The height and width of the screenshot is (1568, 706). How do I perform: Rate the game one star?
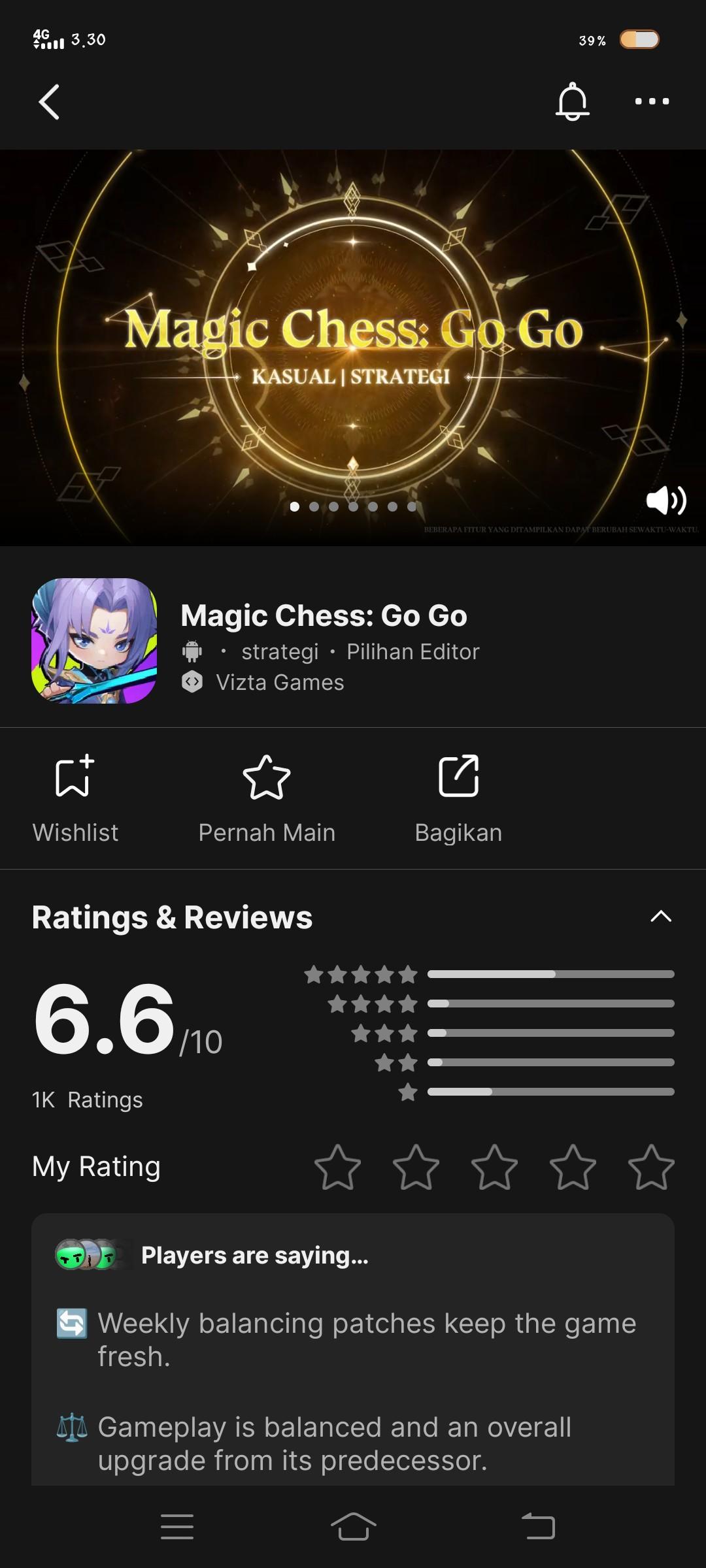[x=337, y=1167]
